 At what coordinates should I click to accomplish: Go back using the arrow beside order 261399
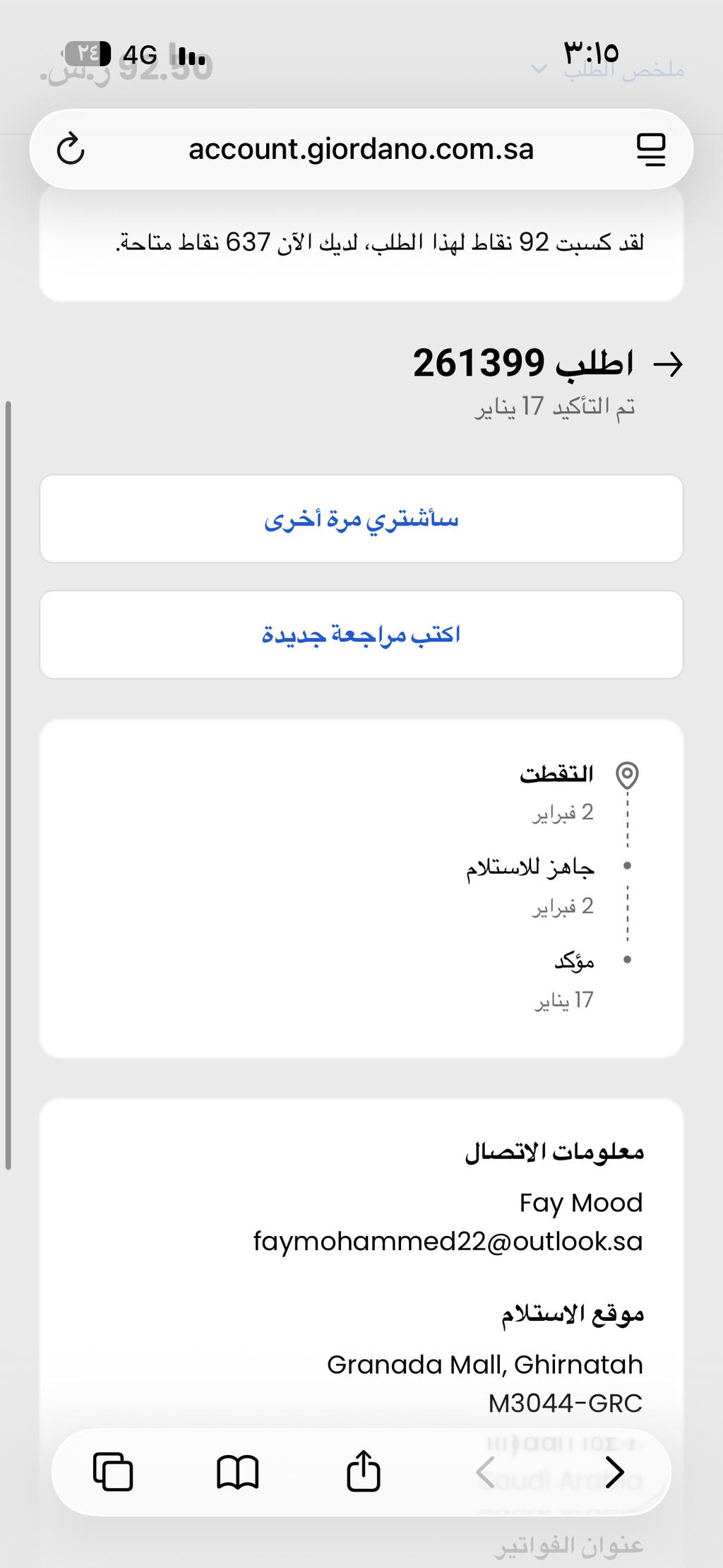click(668, 364)
